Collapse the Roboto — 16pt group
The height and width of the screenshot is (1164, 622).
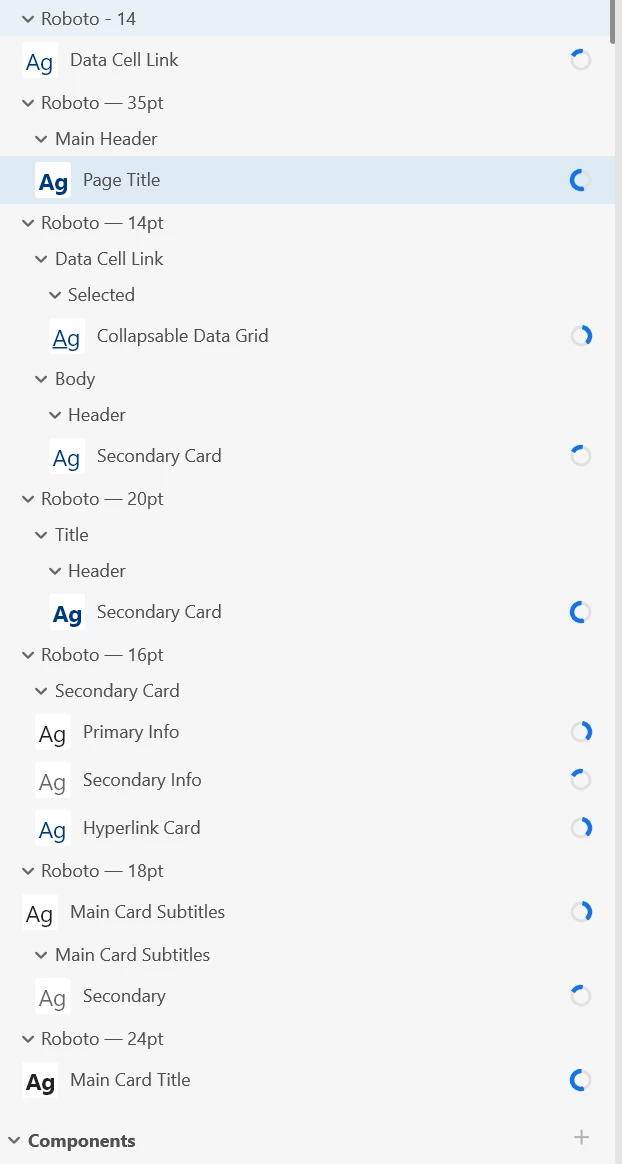pos(28,655)
